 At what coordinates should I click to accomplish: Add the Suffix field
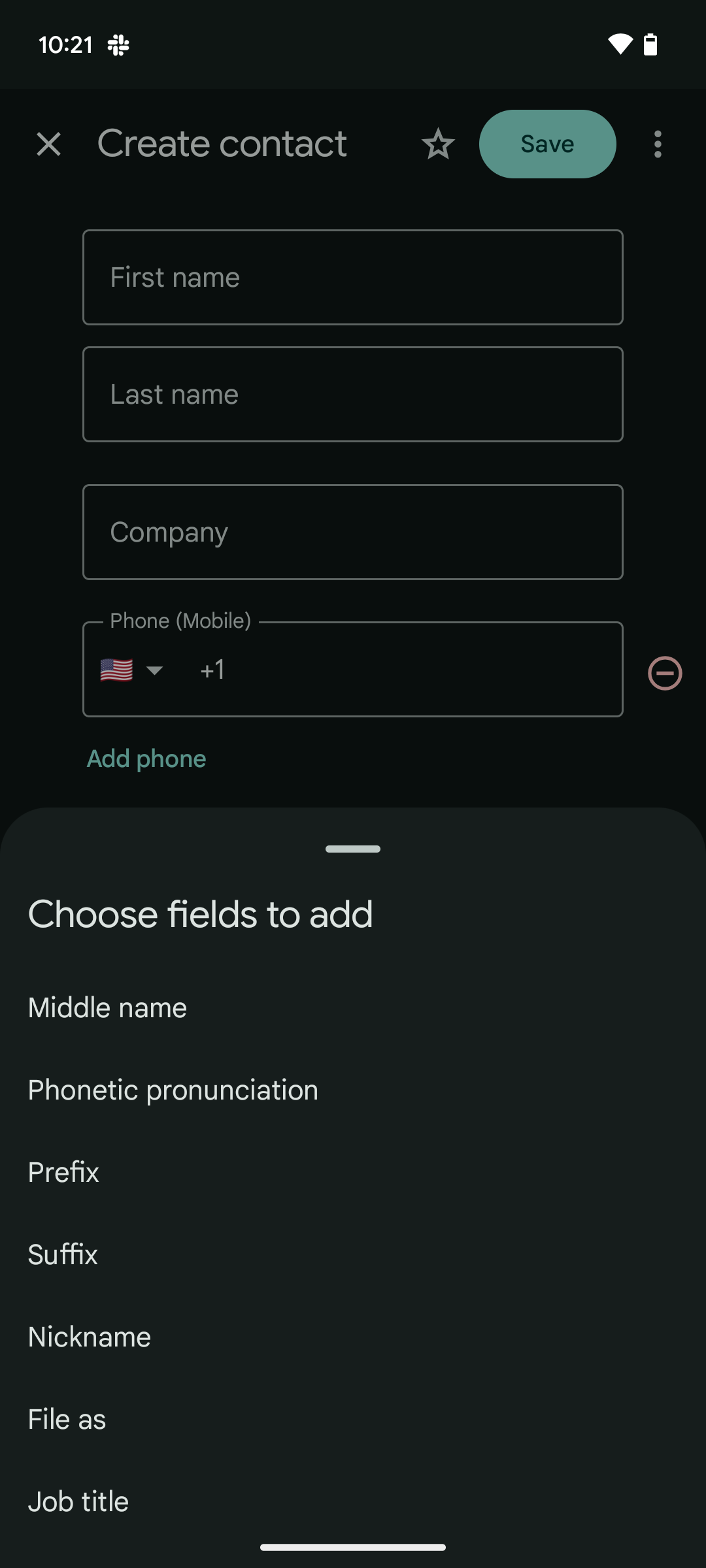tap(353, 1254)
